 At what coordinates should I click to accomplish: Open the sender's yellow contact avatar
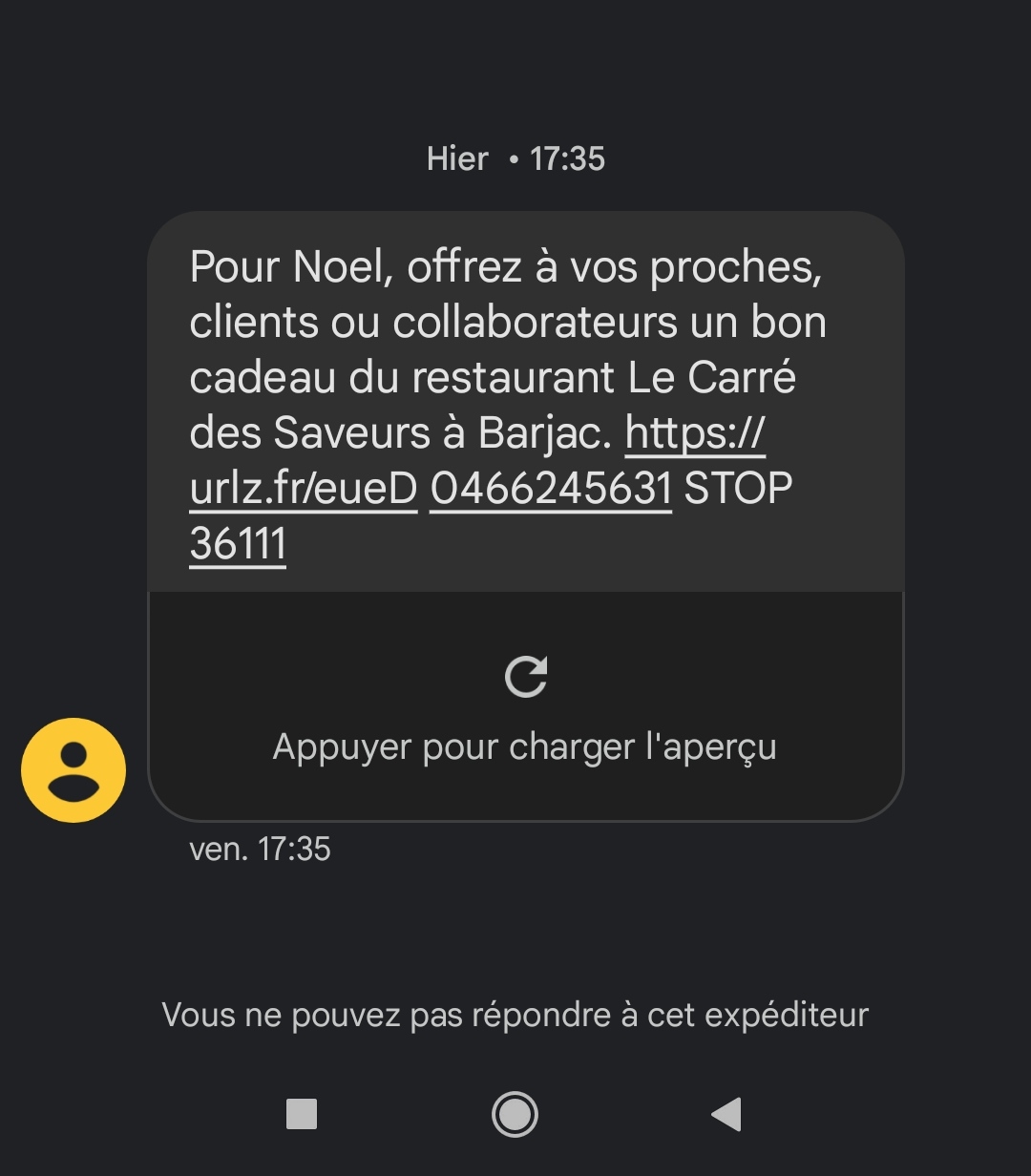[x=74, y=769]
